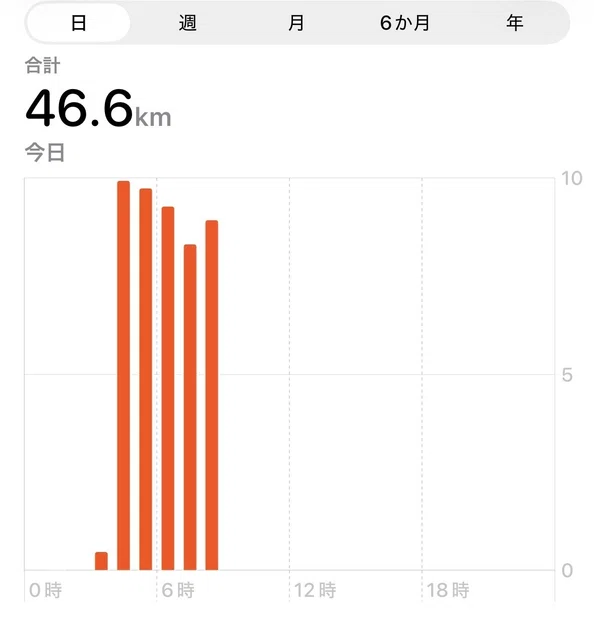Switch to the 月 (month) view
The image size is (594, 626).
coord(296,23)
